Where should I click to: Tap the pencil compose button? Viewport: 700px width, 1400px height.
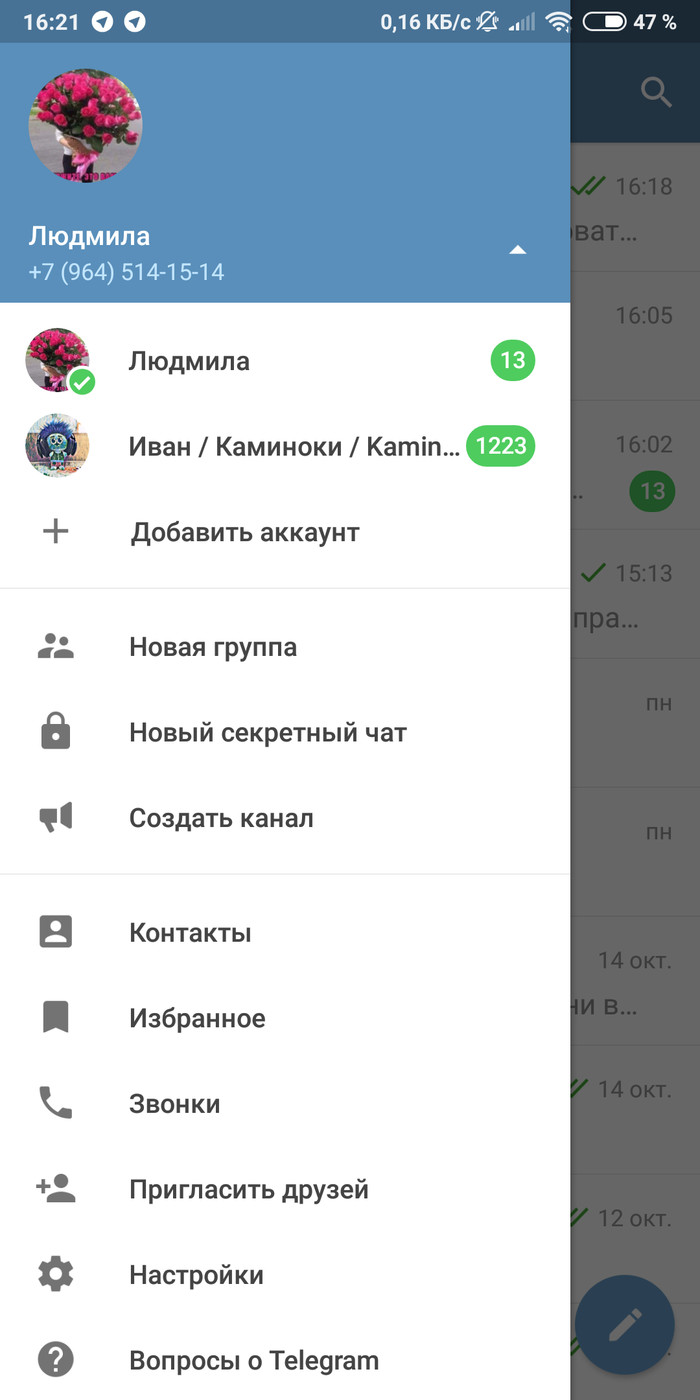point(625,1325)
